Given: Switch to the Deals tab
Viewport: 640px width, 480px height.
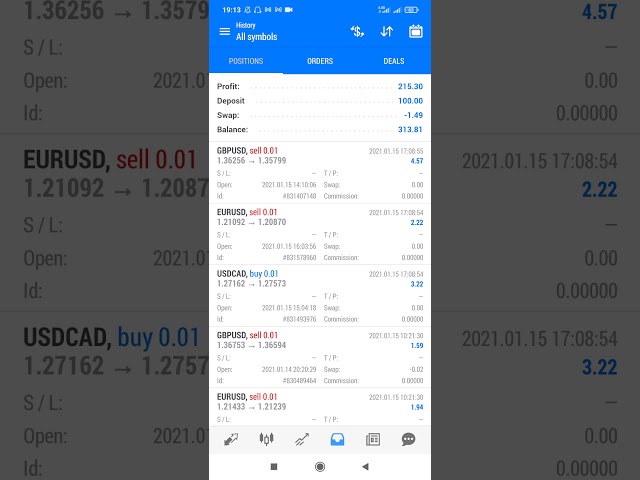Looking at the screenshot, I should click(x=394, y=61).
